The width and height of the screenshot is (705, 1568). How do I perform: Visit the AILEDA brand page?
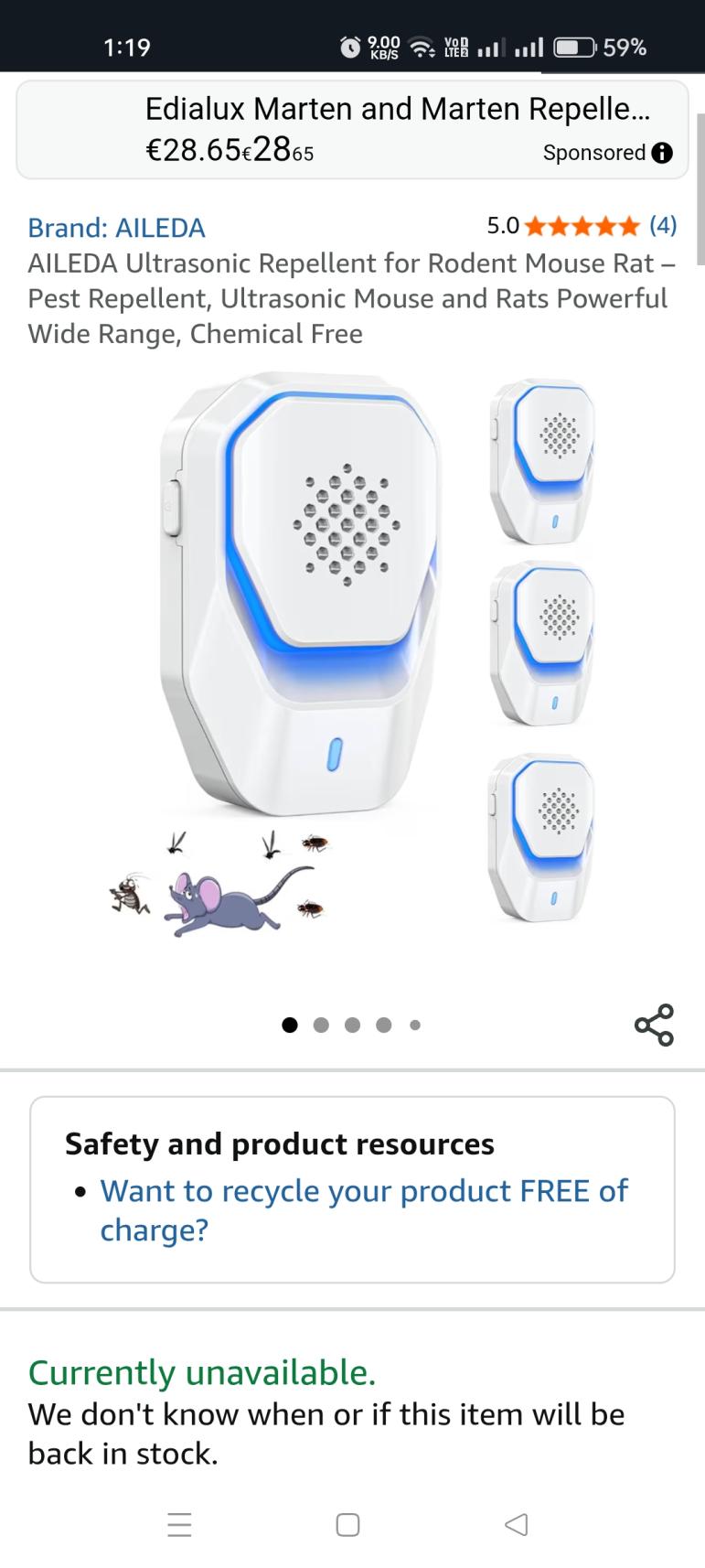coord(116,228)
